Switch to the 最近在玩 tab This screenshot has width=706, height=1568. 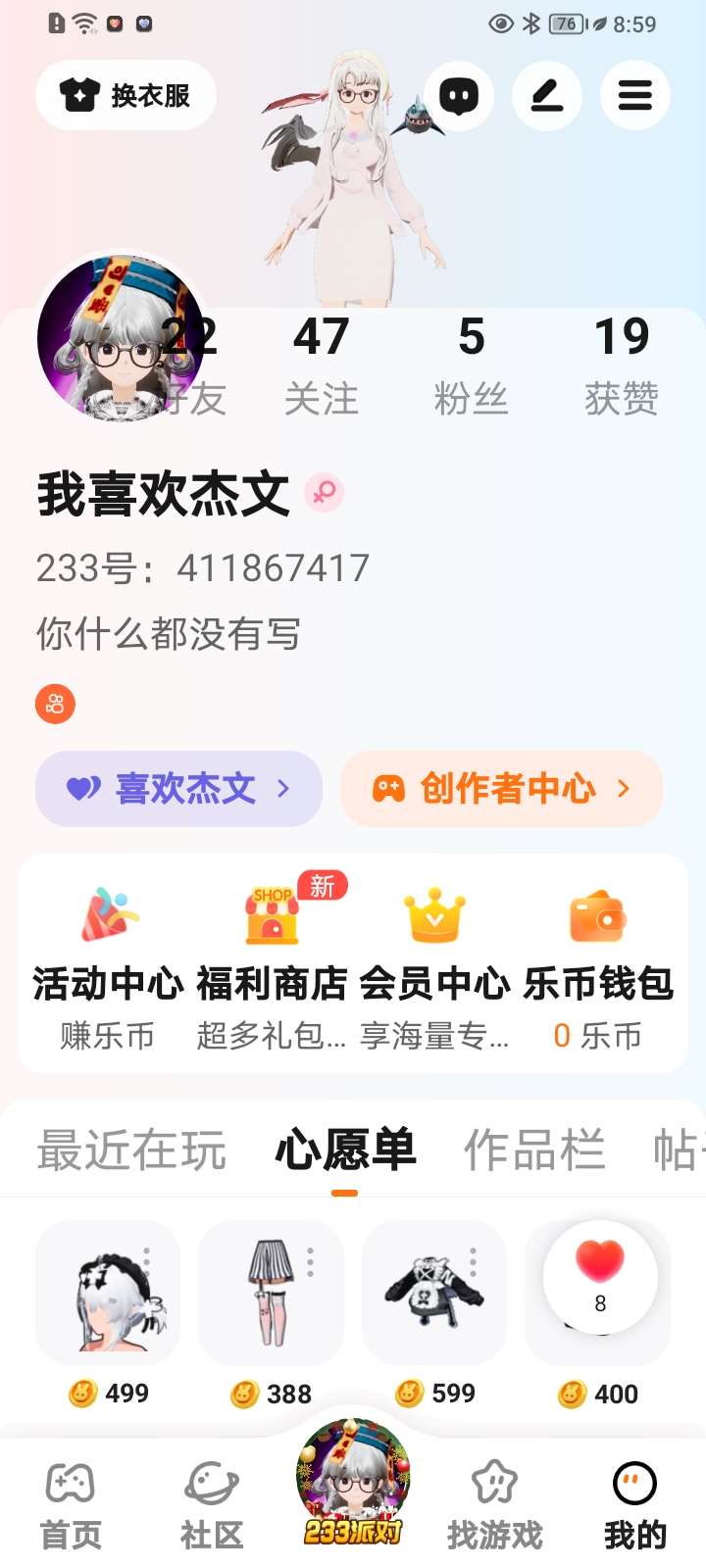[131, 1150]
